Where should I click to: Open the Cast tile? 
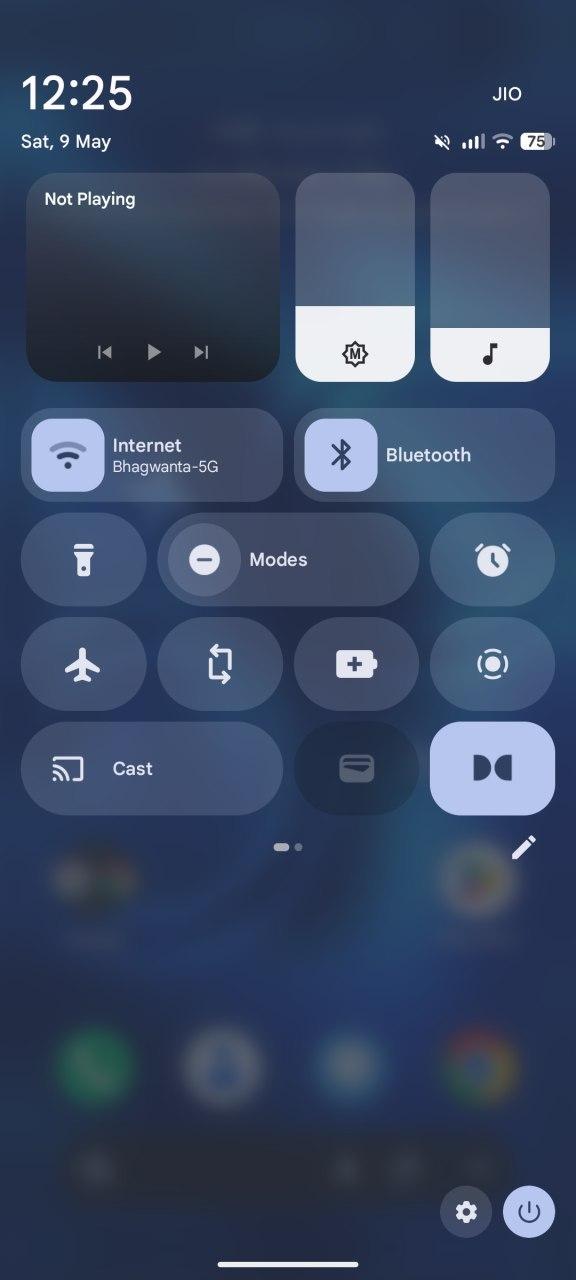click(152, 769)
